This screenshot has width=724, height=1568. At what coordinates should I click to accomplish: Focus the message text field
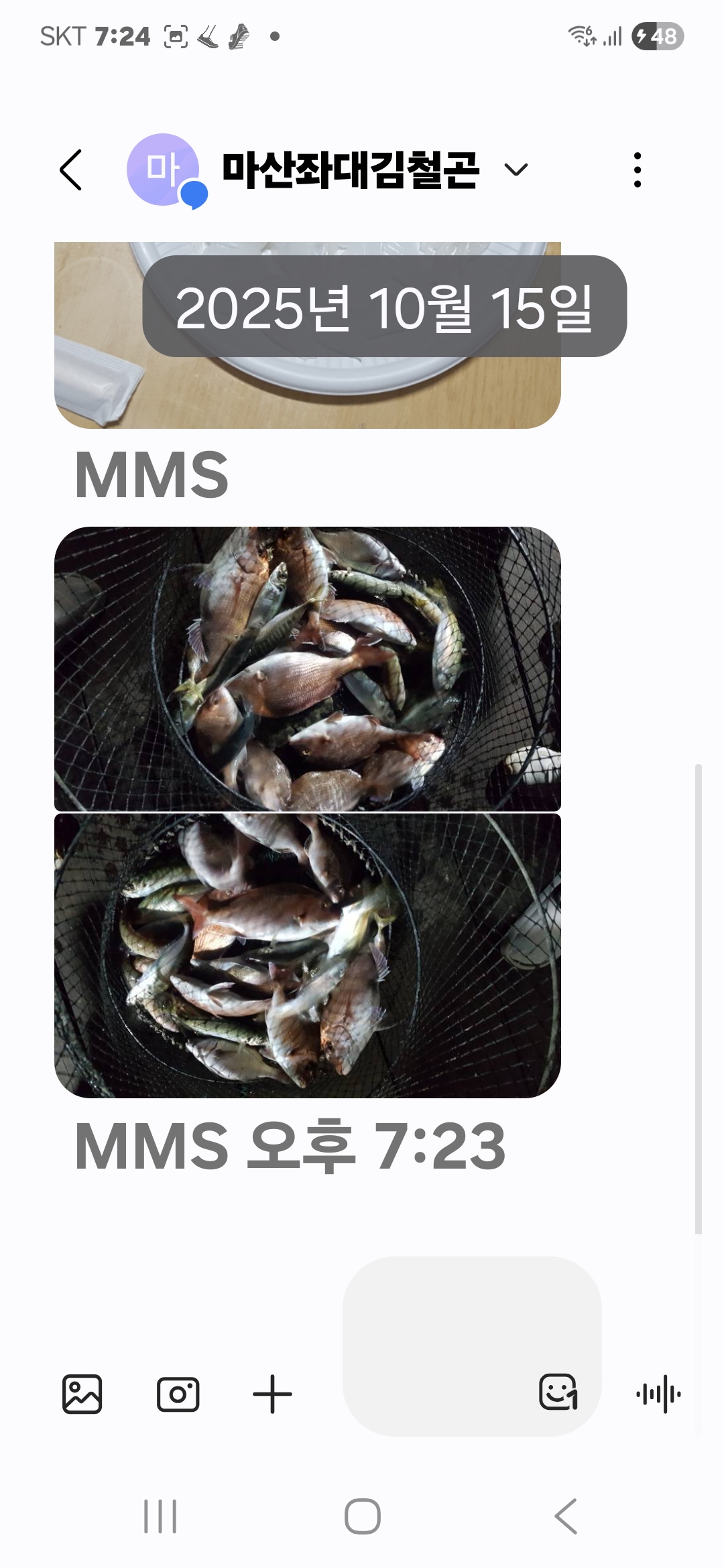point(436,1347)
